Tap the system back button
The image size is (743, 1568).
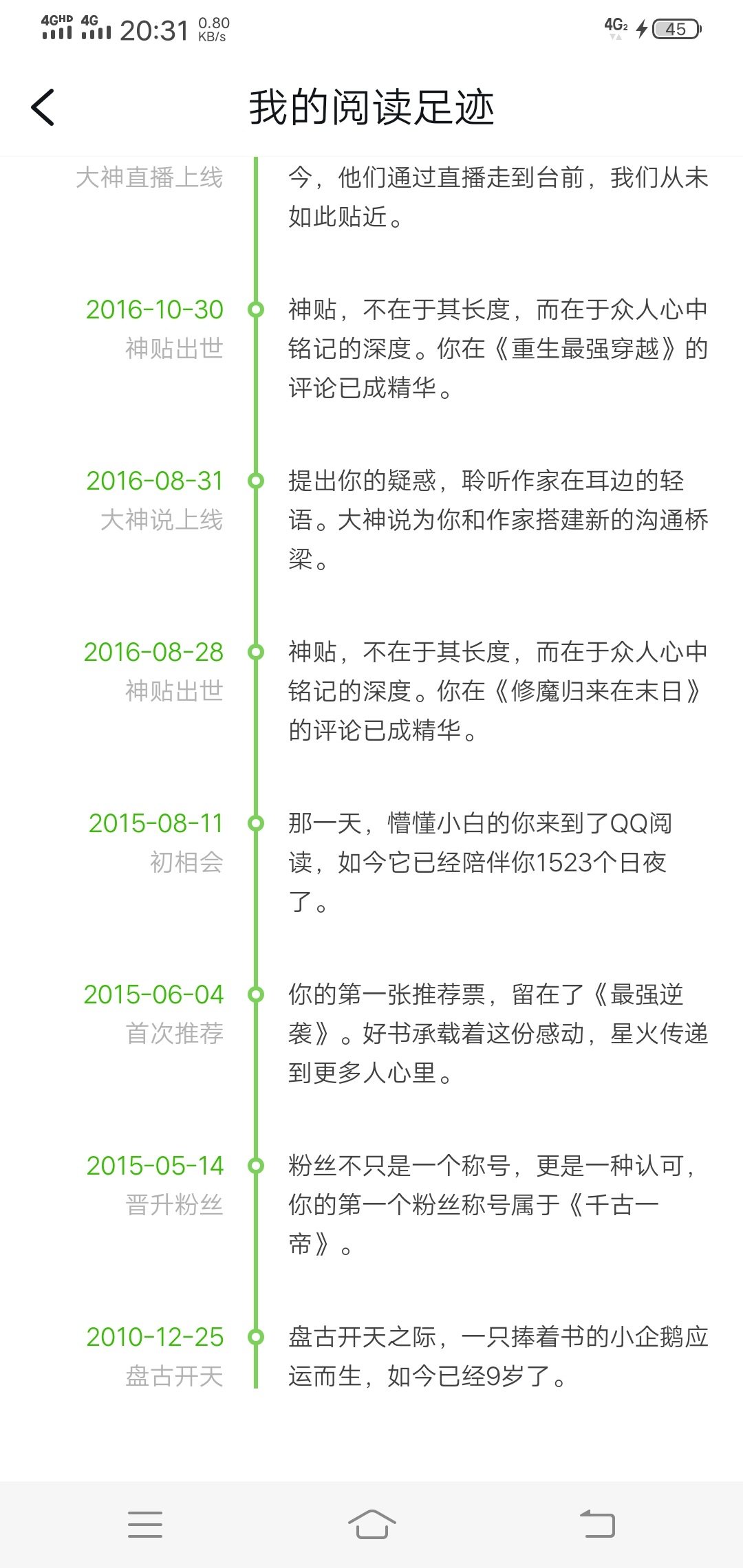pyautogui.click(x=597, y=1524)
